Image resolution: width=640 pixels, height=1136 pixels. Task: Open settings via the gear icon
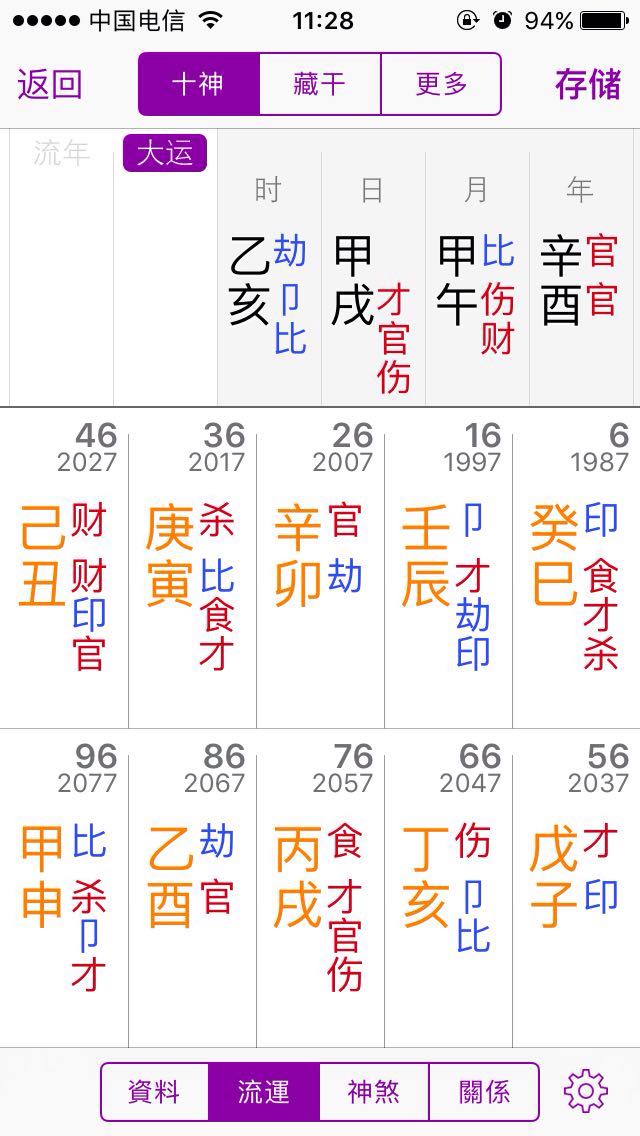586,1091
